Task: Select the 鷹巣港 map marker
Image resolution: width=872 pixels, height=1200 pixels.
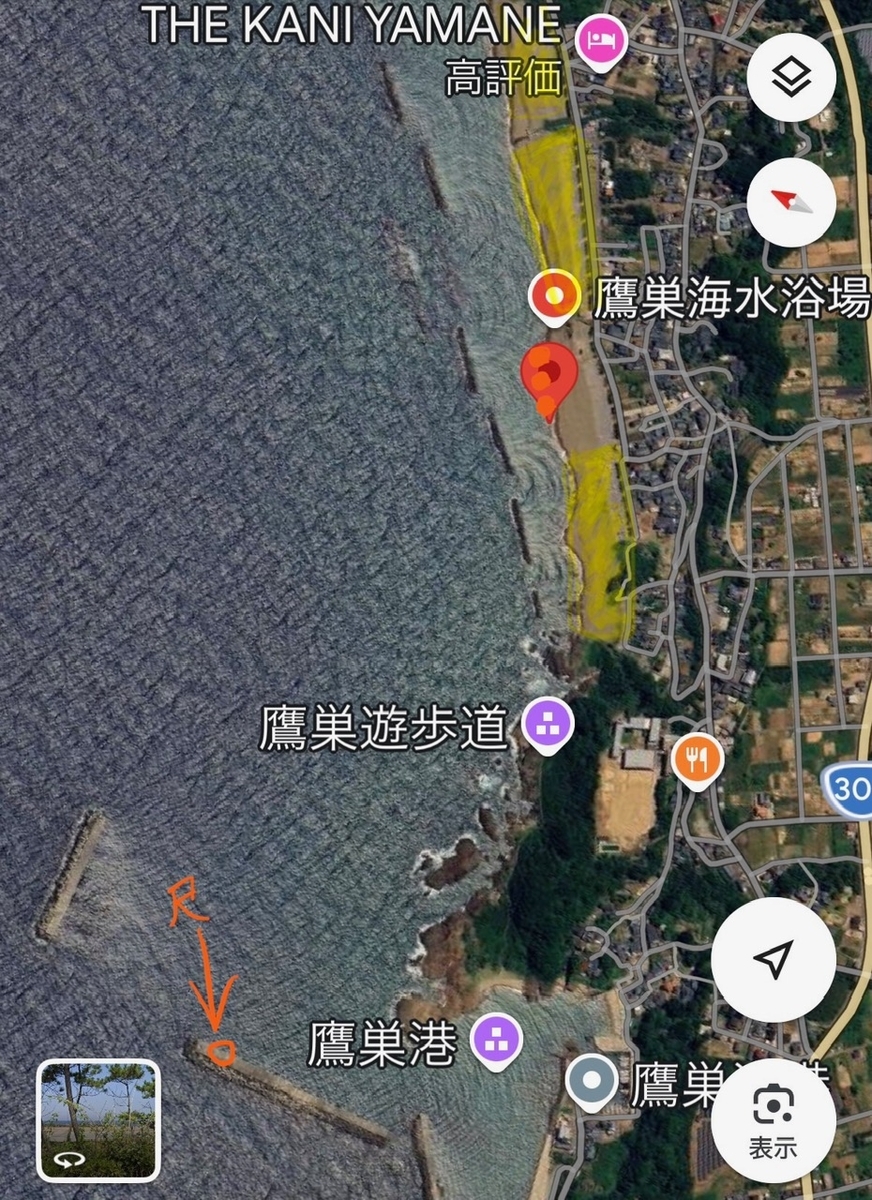Action: (x=497, y=1042)
